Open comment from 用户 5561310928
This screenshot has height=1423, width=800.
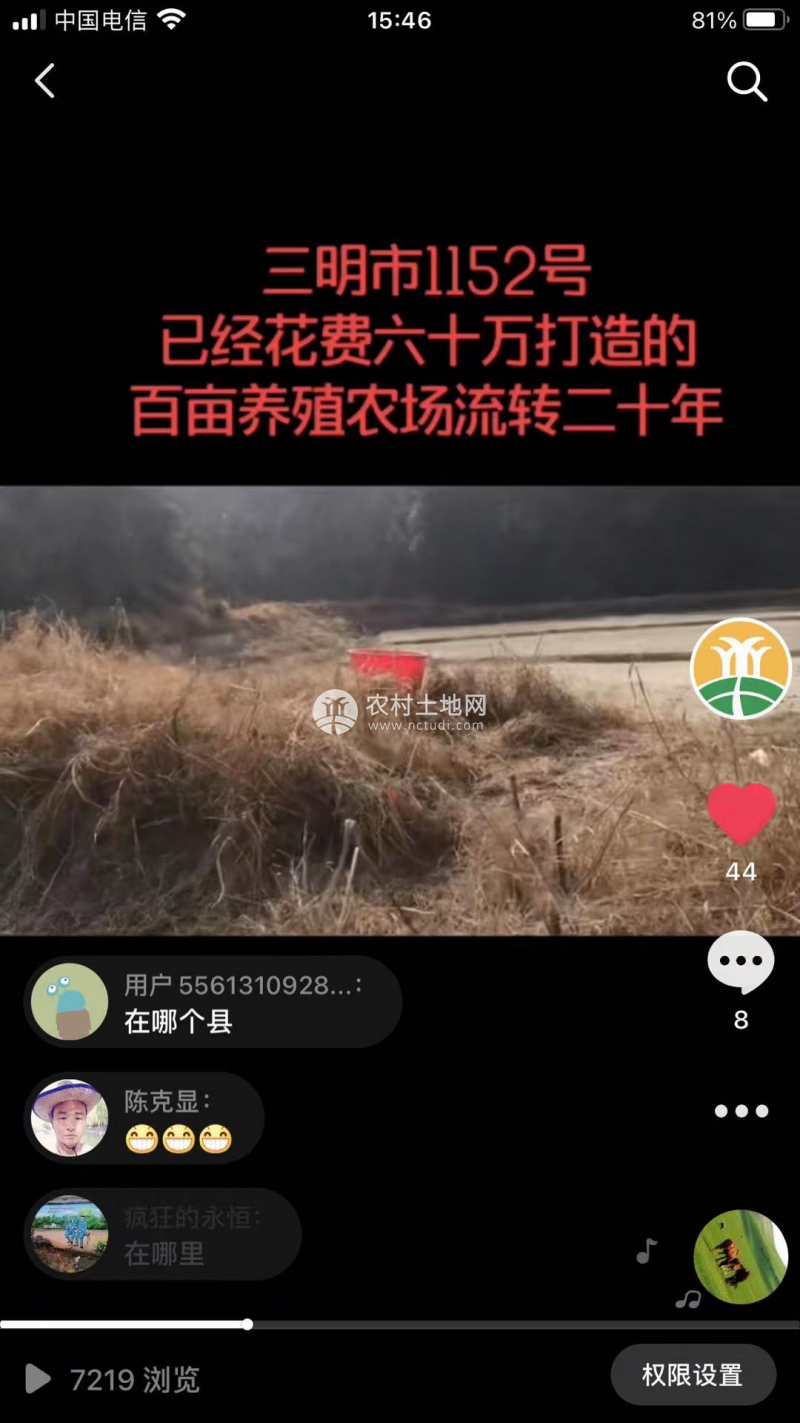click(213, 1003)
